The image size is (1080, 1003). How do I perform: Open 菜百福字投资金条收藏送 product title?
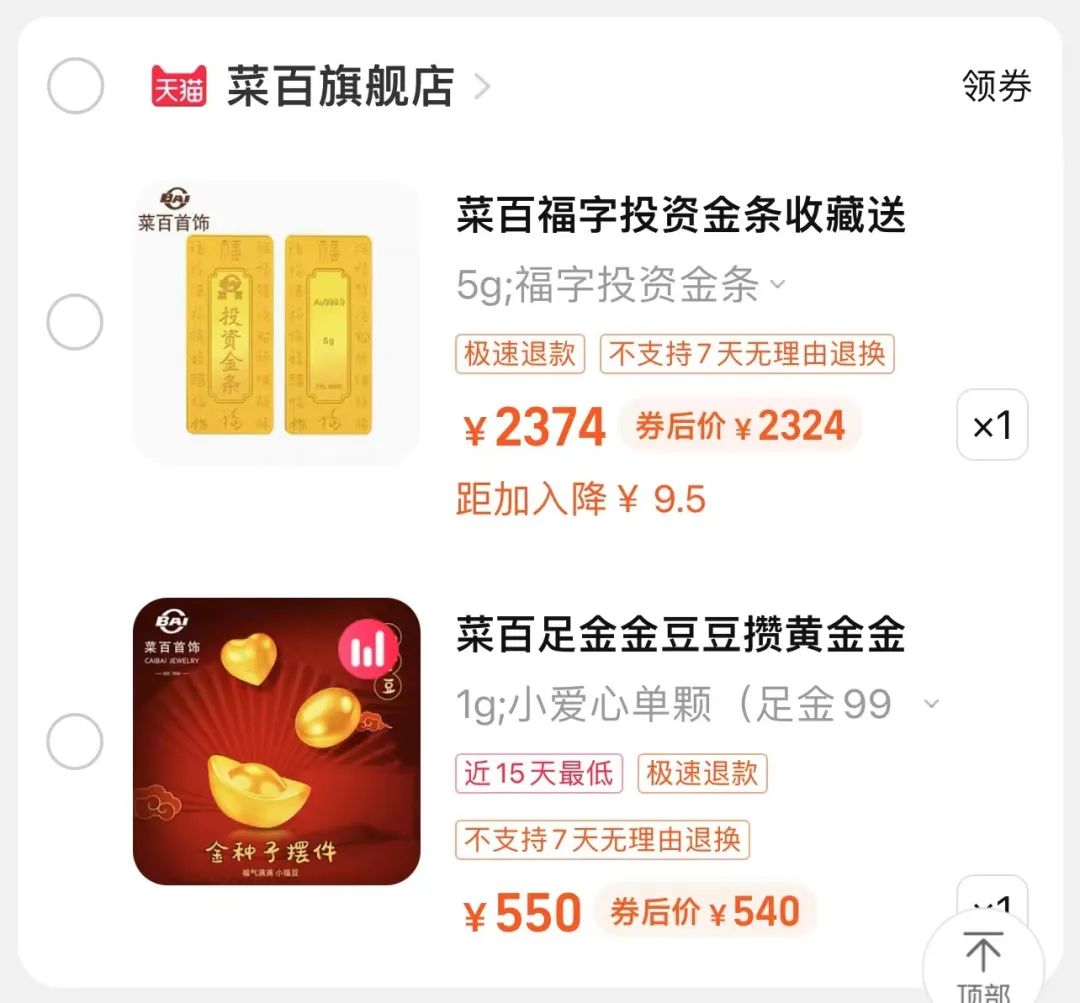(x=680, y=216)
